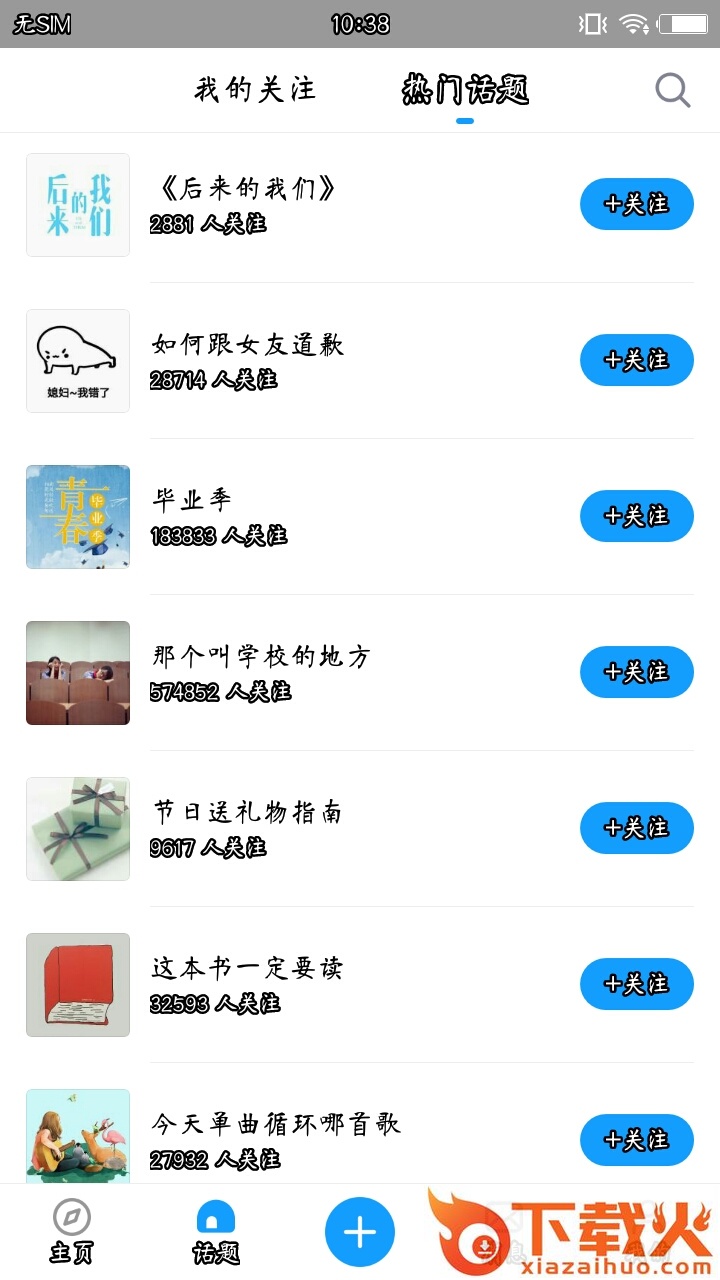Follow the topic 这本书一定要读
Viewport: 720px width, 1280px height.
(x=636, y=984)
